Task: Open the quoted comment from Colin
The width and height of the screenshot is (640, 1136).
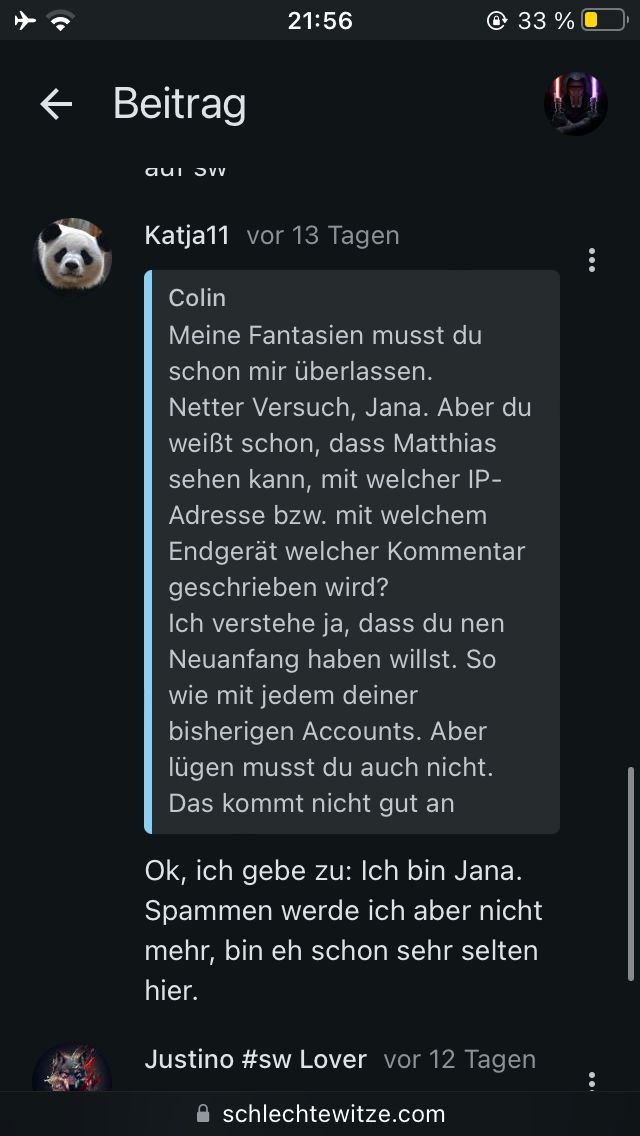Action: coord(352,551)
